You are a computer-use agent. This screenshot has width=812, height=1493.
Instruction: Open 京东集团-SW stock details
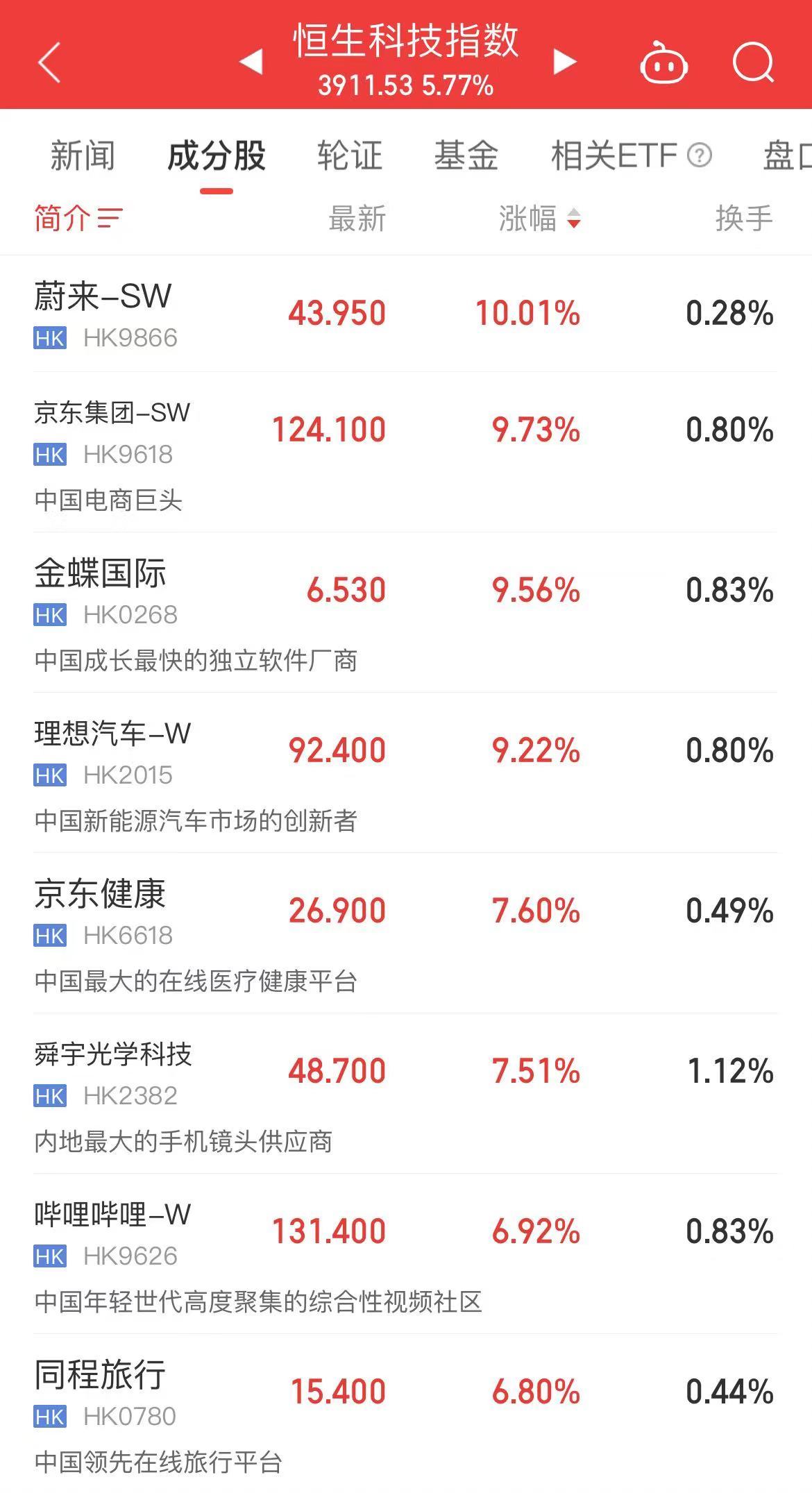[405, 453]
